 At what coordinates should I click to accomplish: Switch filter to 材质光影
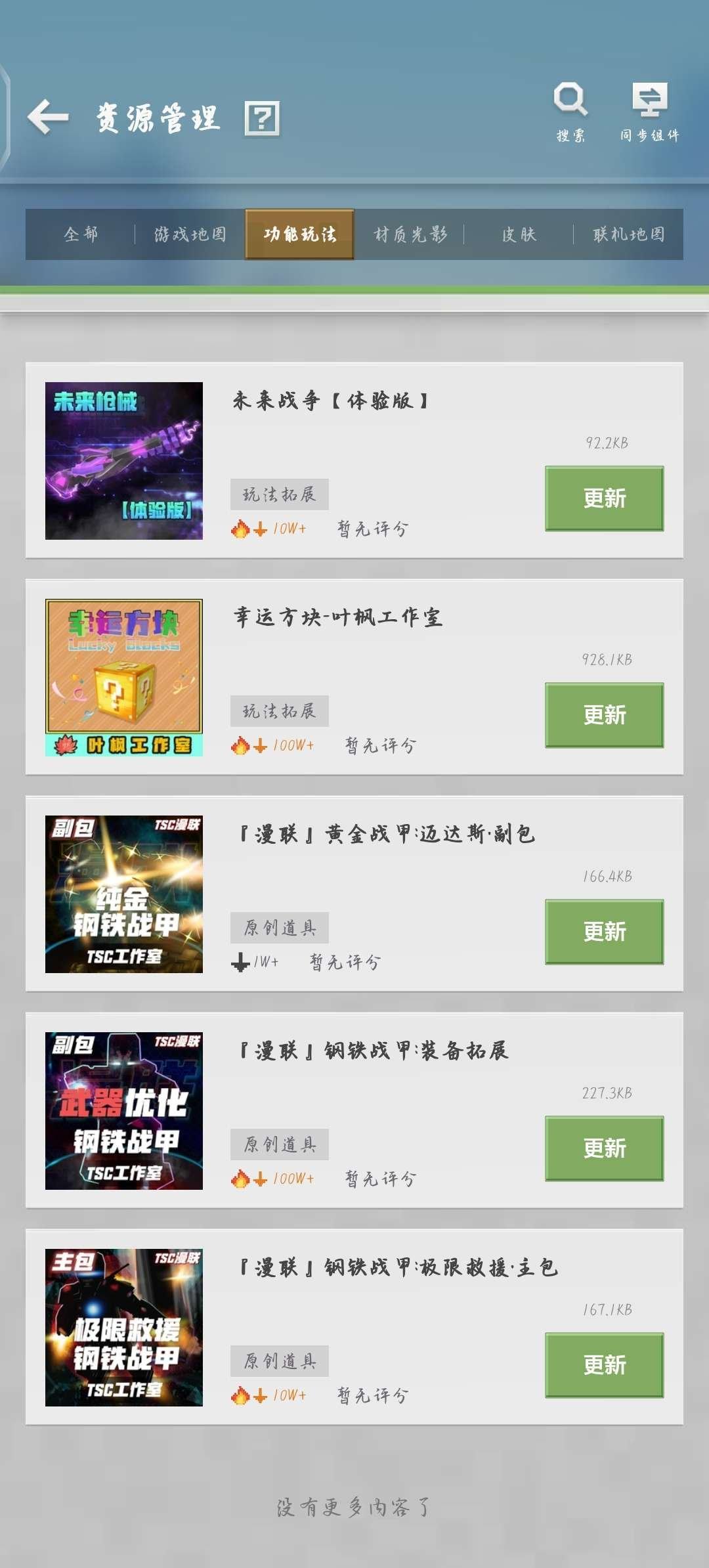tap(412, 234)
